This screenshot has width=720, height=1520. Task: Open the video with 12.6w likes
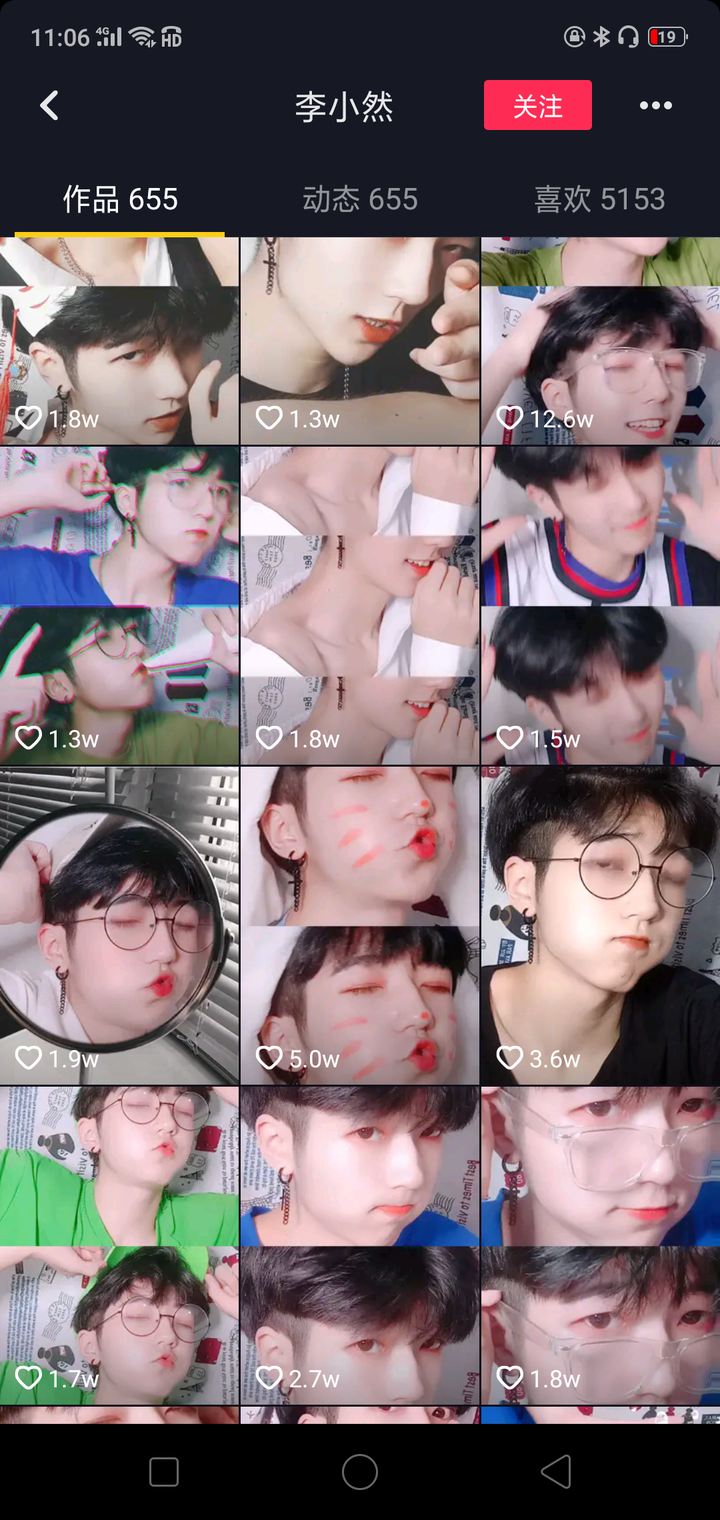click(x=600, y=340)
